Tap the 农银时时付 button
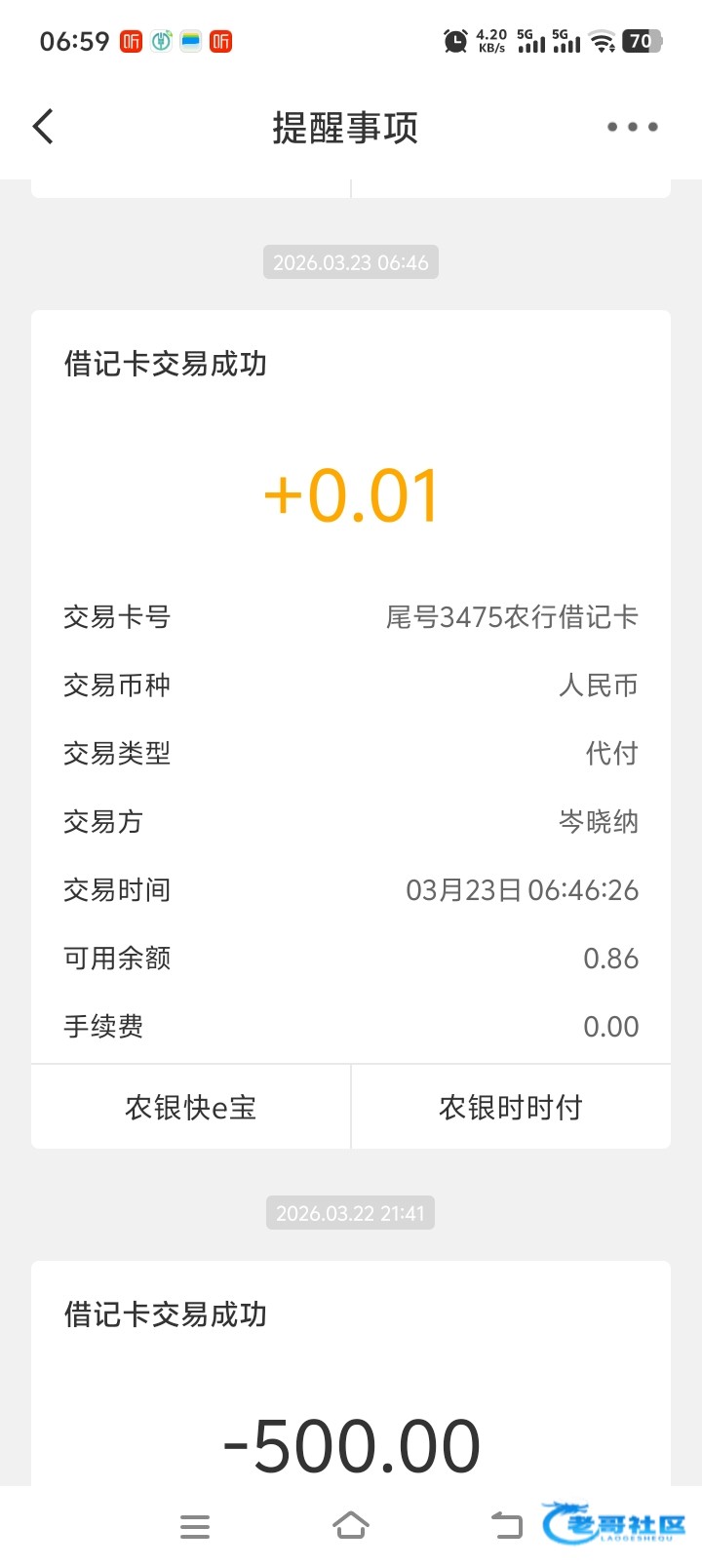Image resolution: width=702 pixels, height=1568 pixels. (x=510, y=1108)
